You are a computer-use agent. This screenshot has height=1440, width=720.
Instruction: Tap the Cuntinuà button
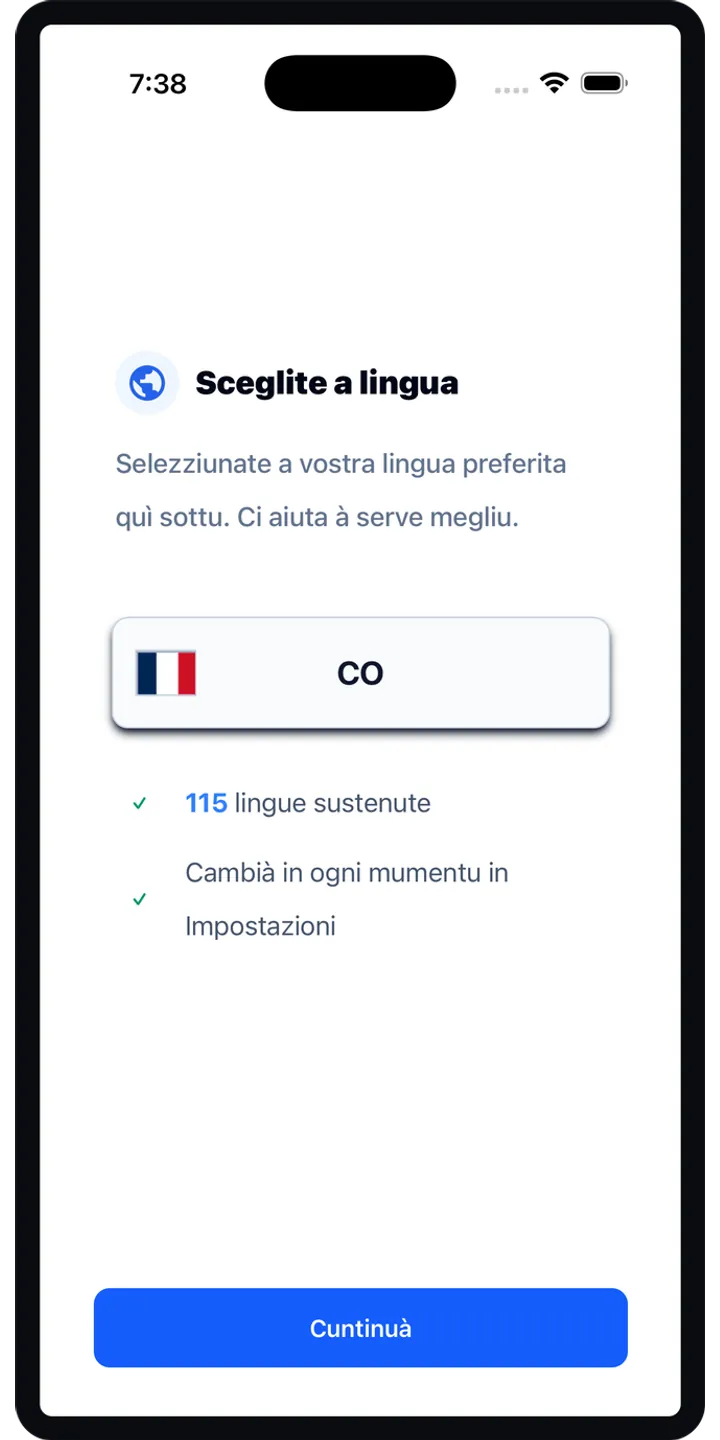coord(360,1327)
